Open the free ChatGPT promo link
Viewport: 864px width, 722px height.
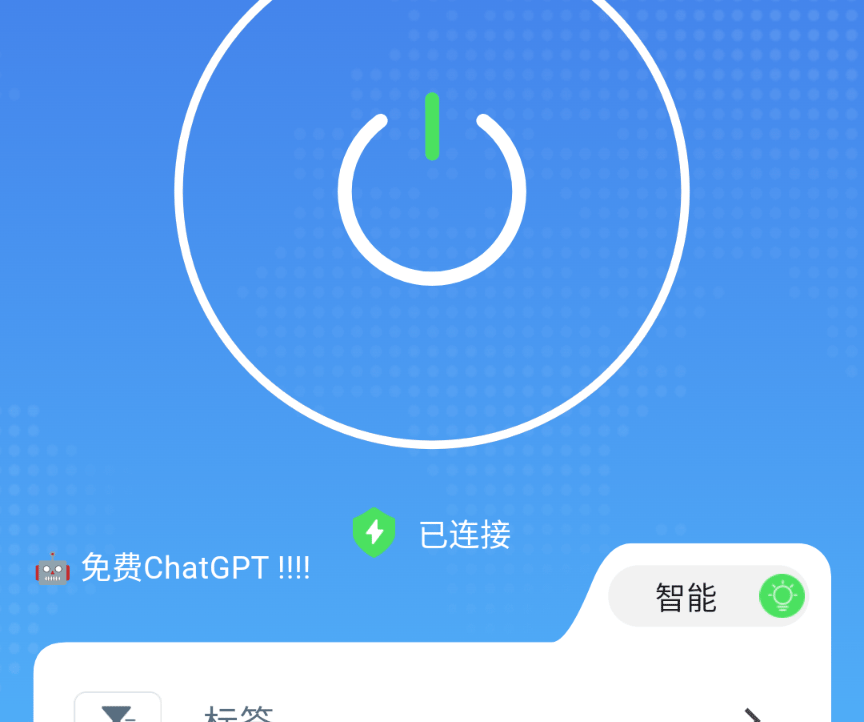coord(174,568)
